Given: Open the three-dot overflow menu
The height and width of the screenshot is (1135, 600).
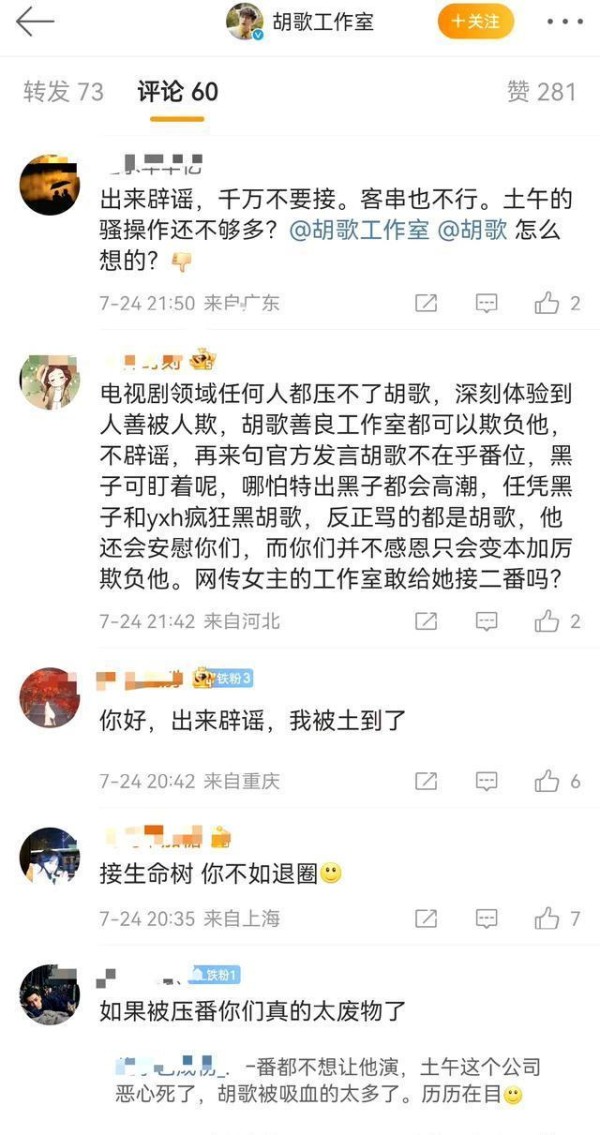Looking at the screenshot, I should [566, 22].
